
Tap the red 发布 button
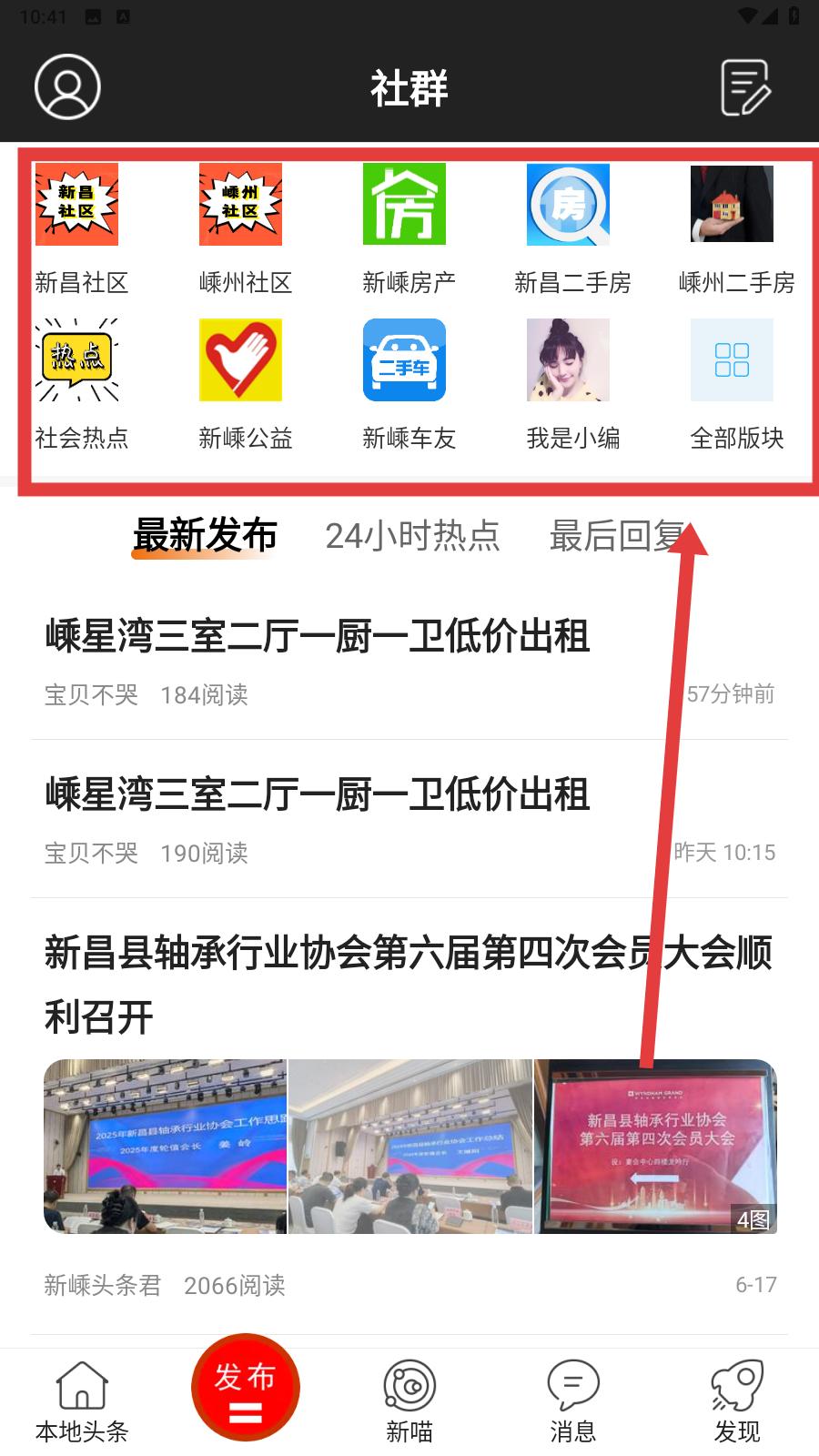(245, 1389)
